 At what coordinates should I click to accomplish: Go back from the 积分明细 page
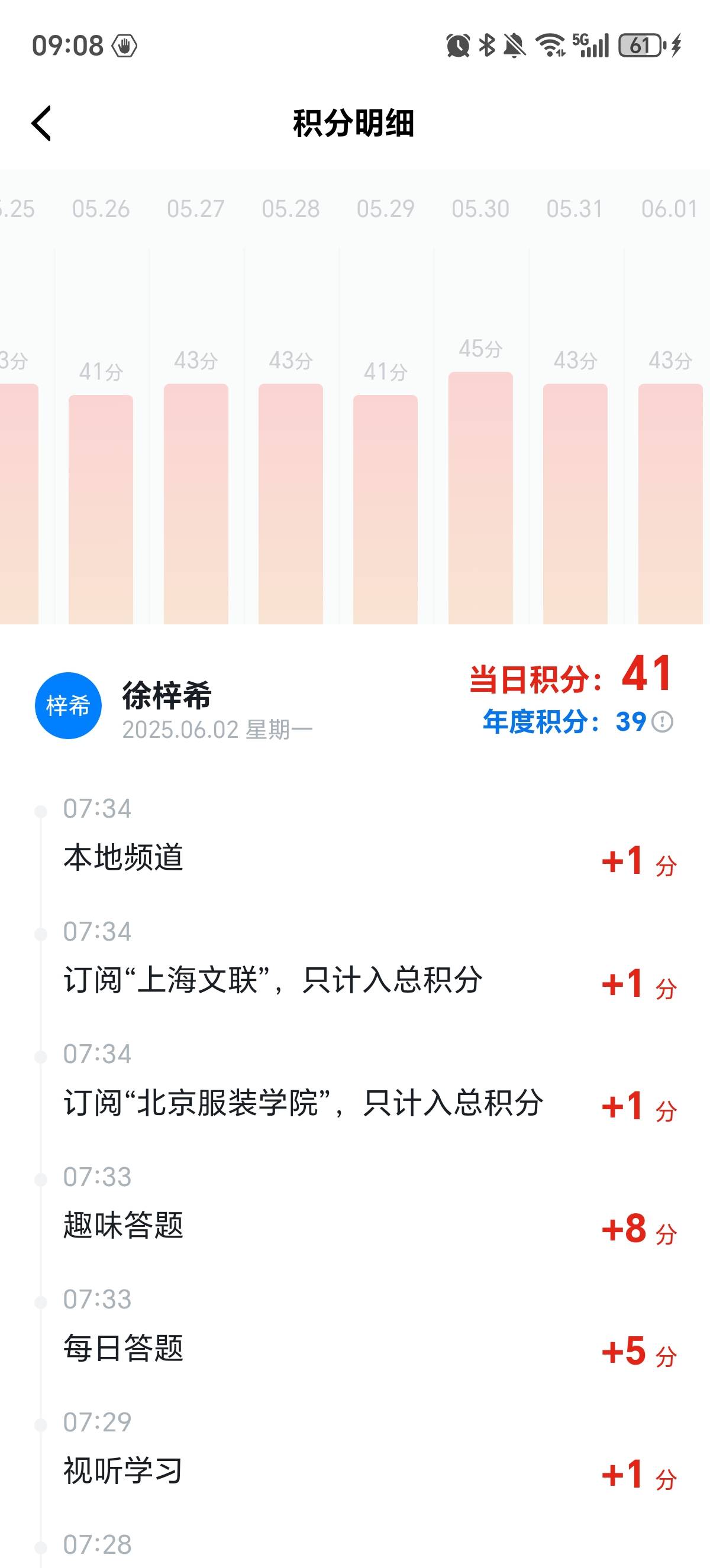[x=41, y=124]
